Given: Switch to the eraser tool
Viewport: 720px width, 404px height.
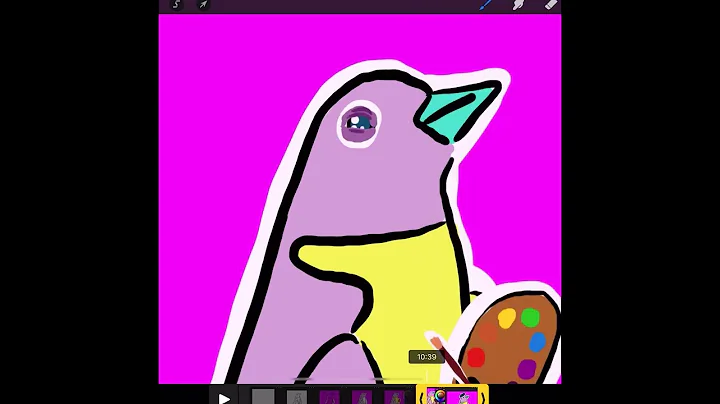Looking at the screenshot, I should 550,5.
